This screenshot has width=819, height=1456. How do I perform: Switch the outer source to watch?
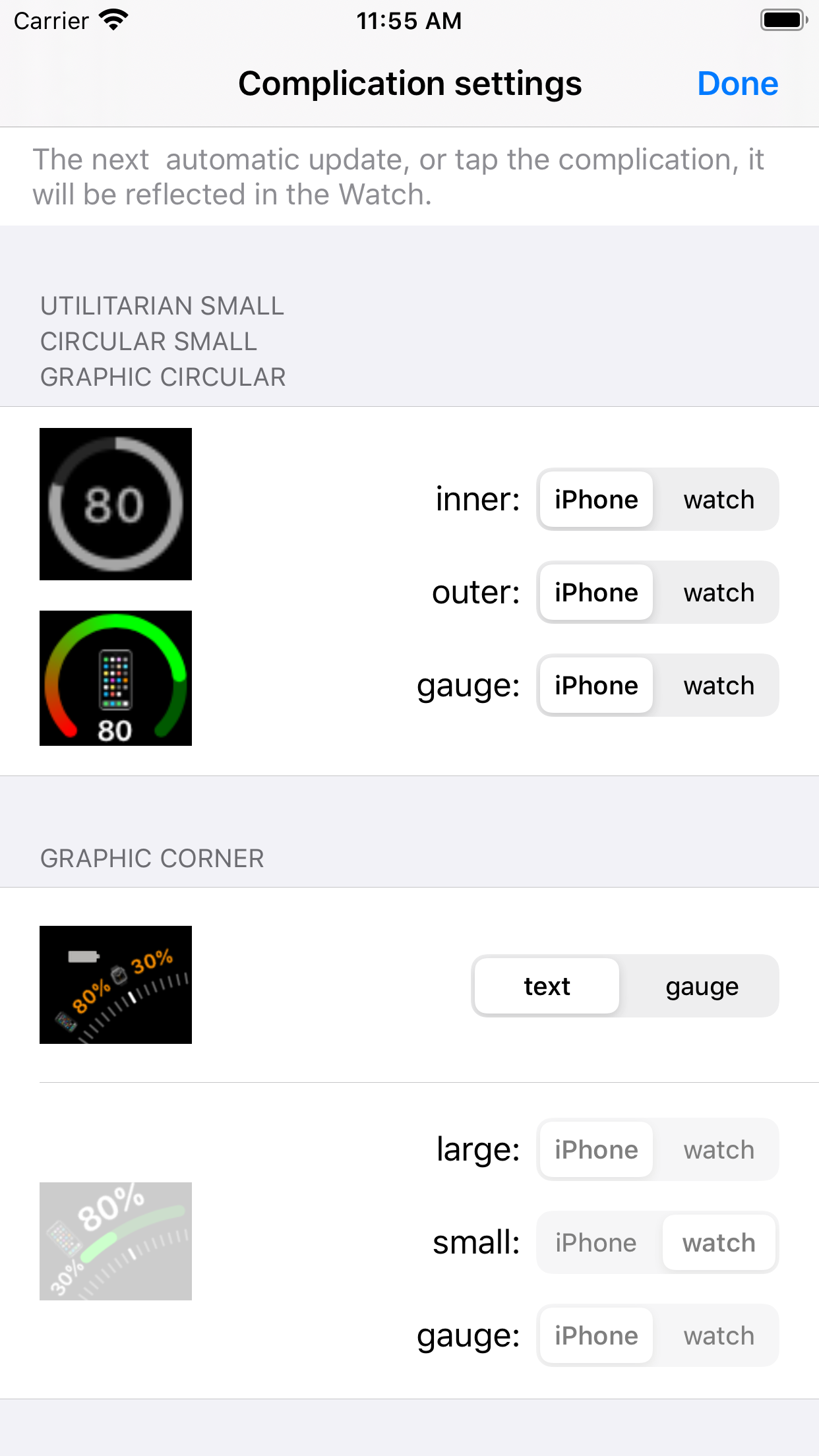pos(718,592)
